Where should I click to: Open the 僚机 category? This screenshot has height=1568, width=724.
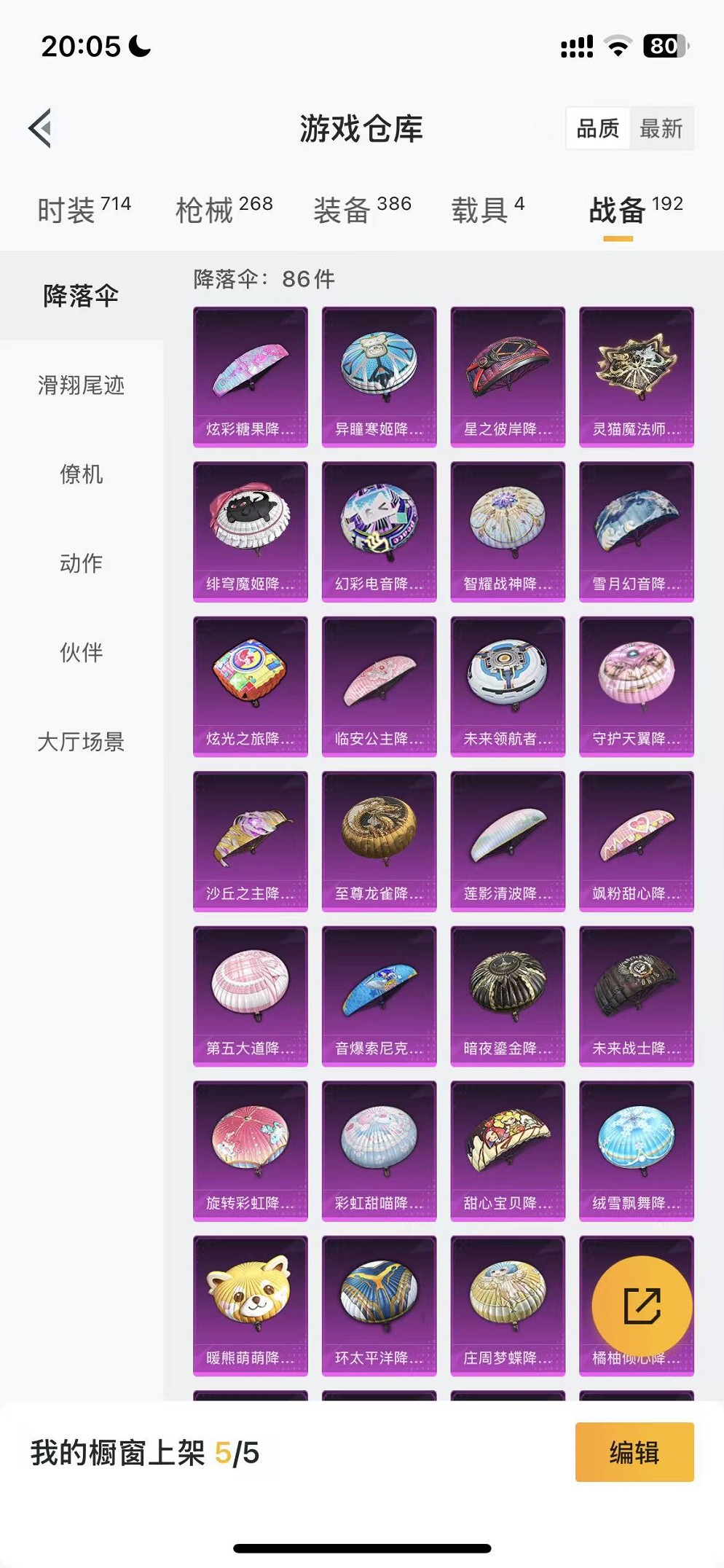pos(81,474)
